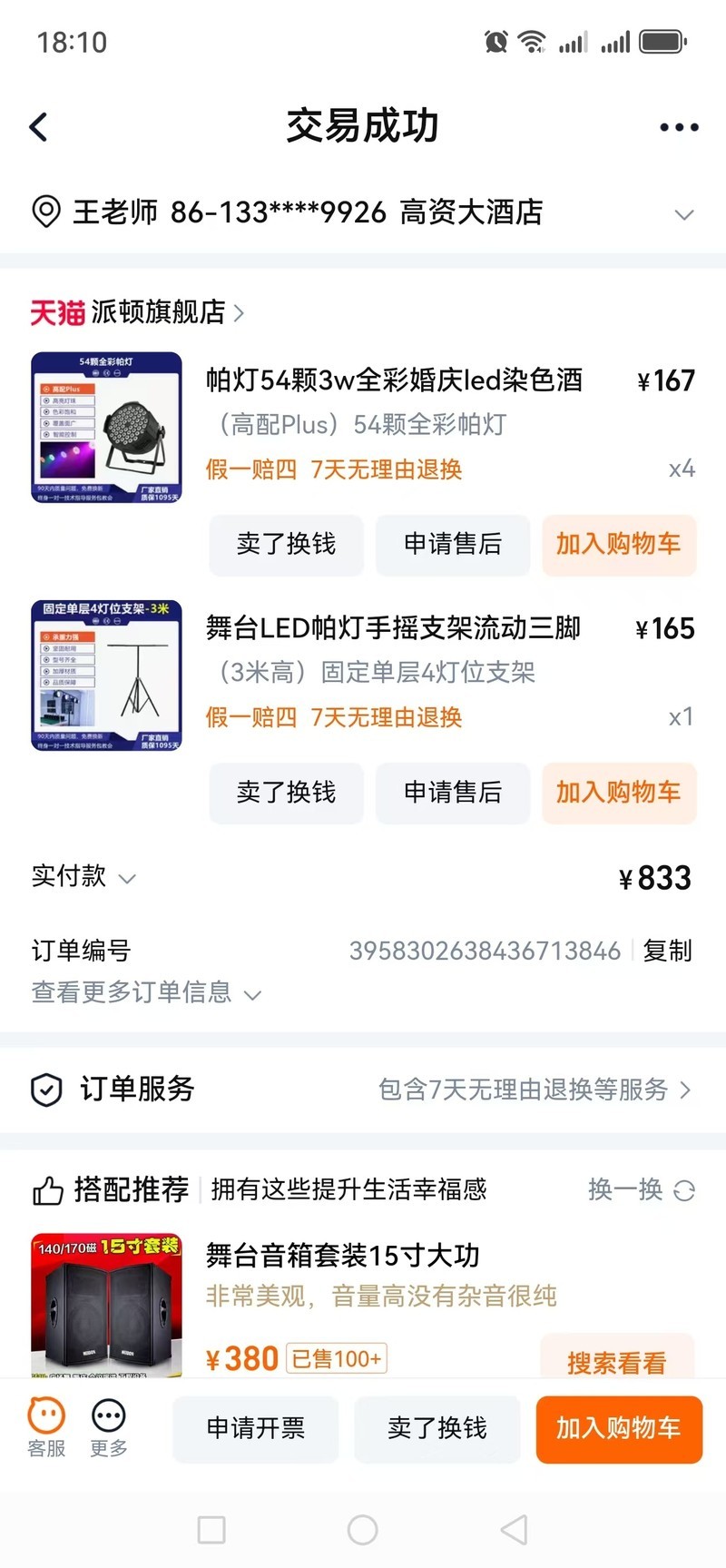726x1568 pixels.
Task: Tap 卖了换钱 for the 帕灯54颗 item
Action: (286, 544)
